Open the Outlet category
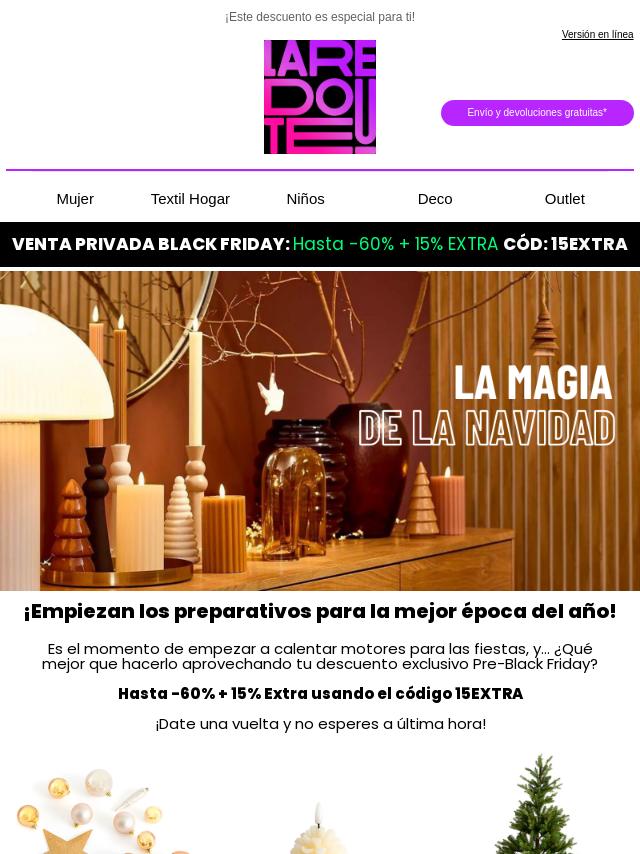 pyautogui.click(x=564, y=199)
